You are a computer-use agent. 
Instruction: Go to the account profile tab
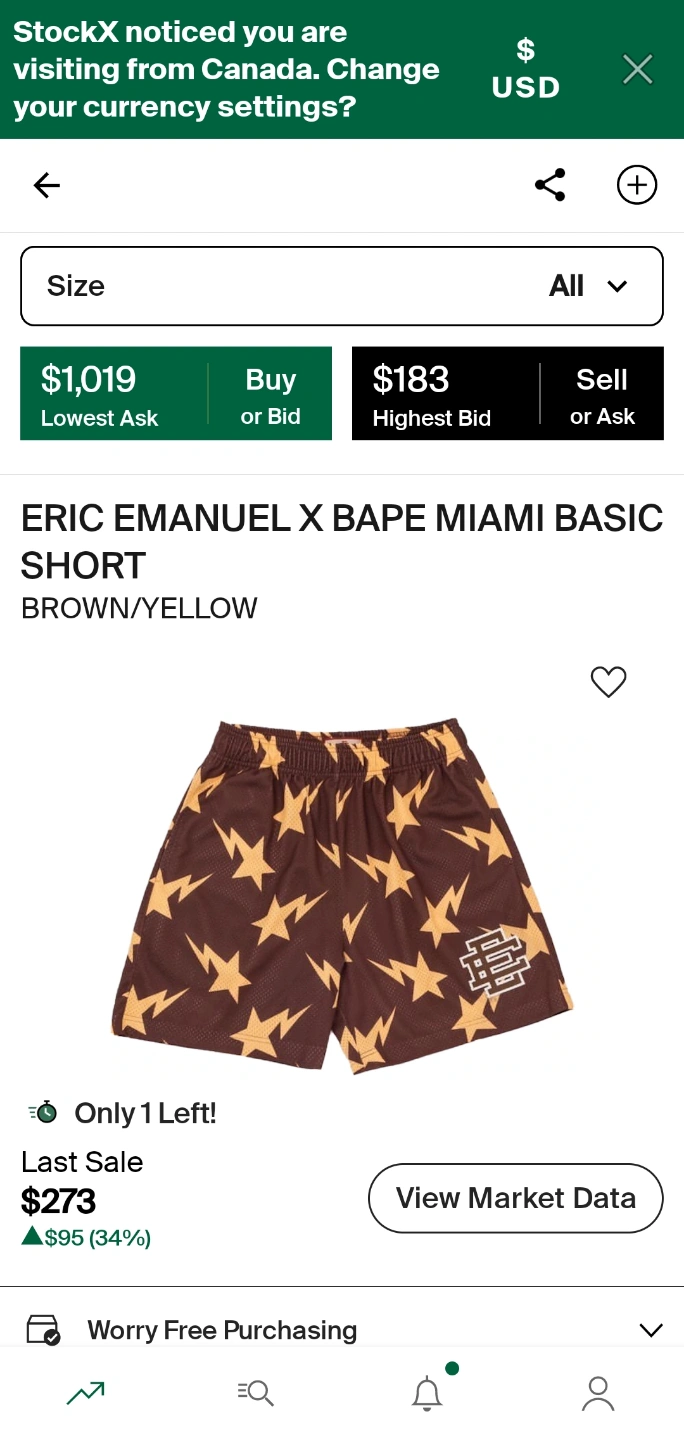[x=598, y=1392]
